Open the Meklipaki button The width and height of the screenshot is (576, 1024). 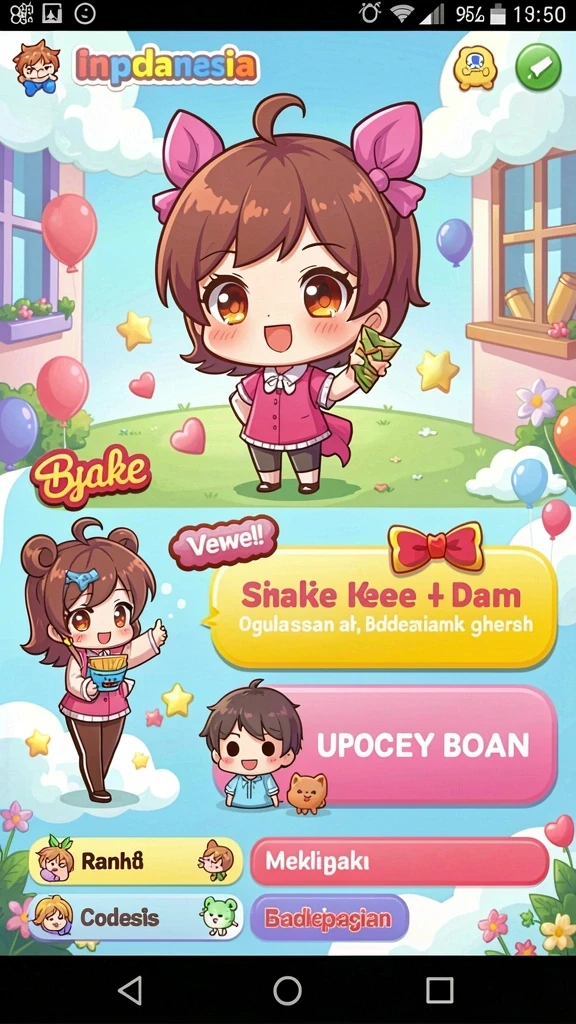[x=399, y=861]
